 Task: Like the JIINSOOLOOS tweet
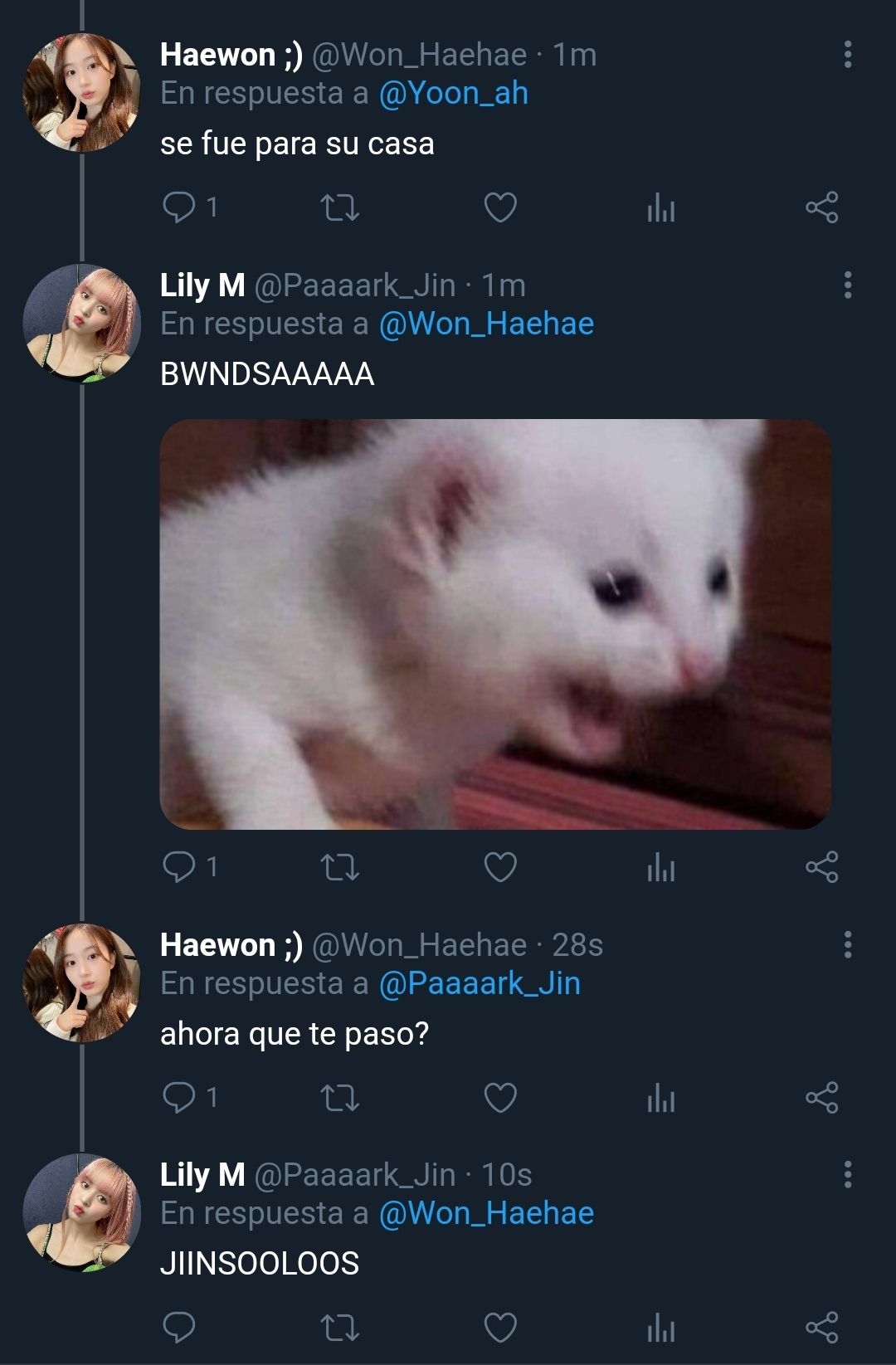(500, 1328)
